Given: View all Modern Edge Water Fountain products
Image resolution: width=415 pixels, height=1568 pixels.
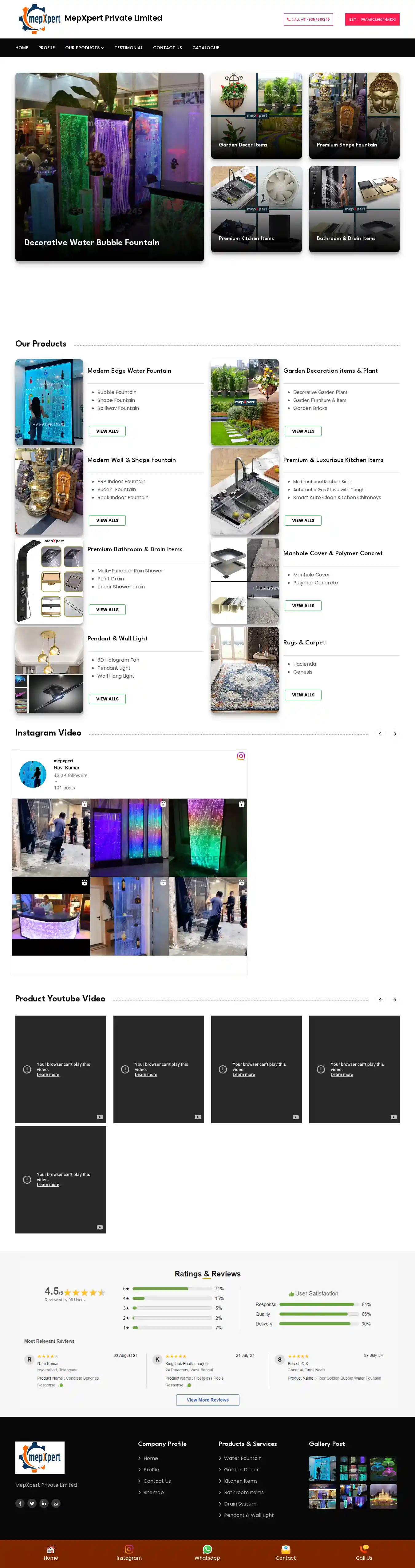Looking at the screenshot, I should pos(108,431).
